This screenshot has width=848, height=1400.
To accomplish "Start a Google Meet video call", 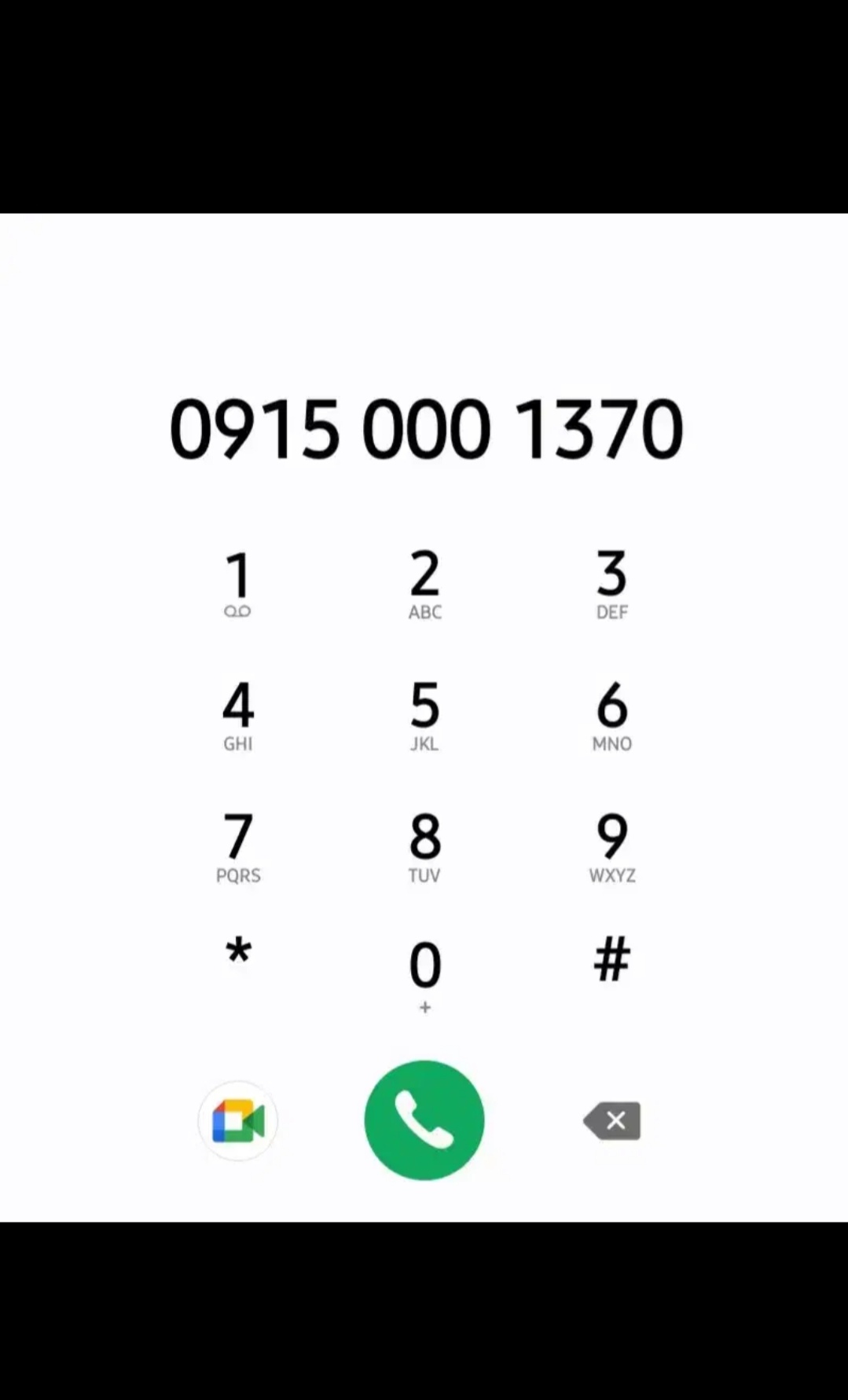I will tap(238, 1120).
